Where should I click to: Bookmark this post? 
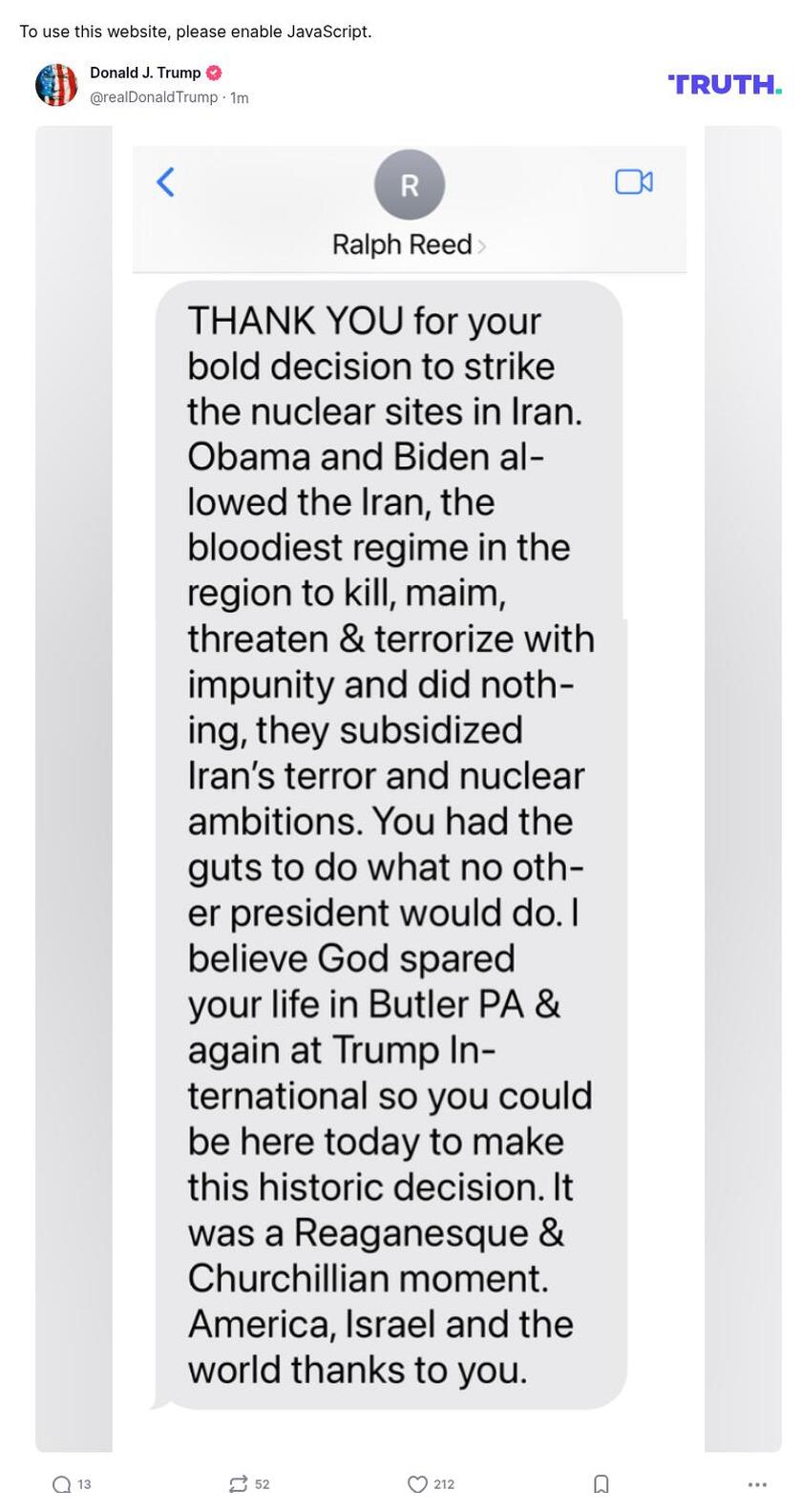[x=601, y=1484]
